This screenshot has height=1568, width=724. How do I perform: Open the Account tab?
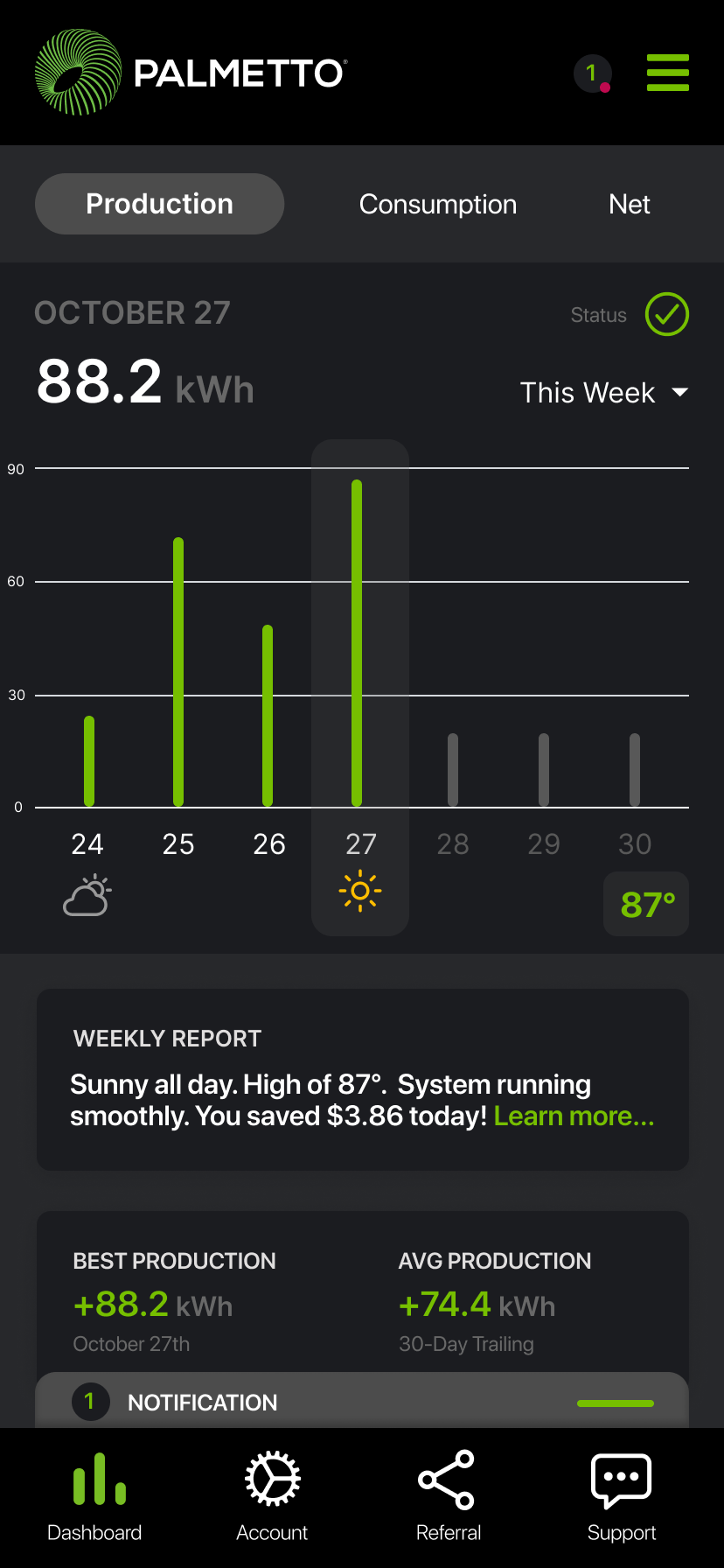click(x=272, y=1496)
